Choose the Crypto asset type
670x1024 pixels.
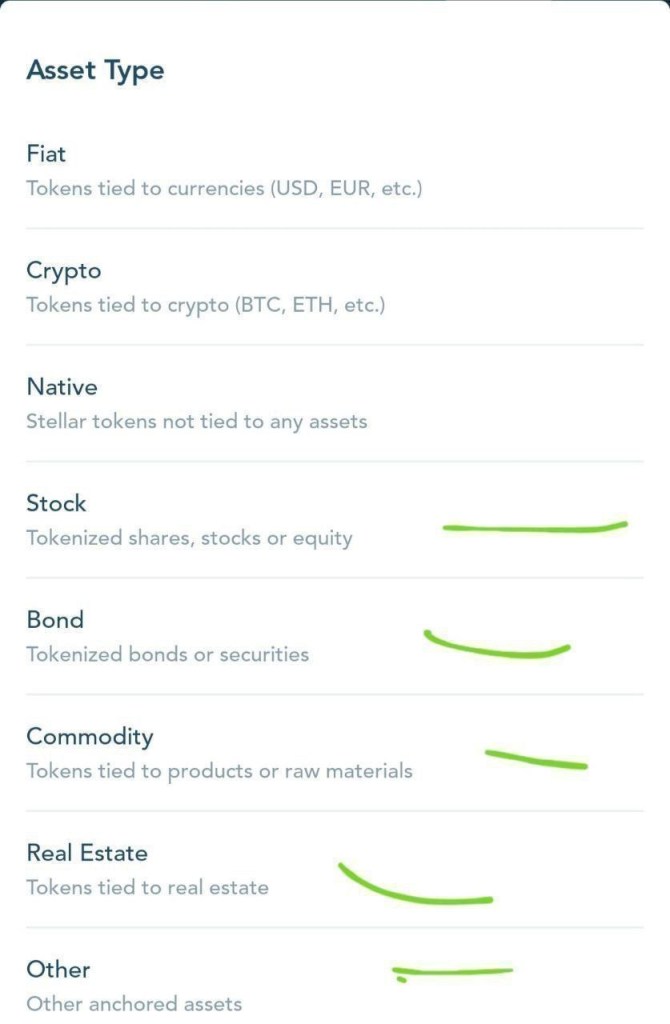point(335,287)
